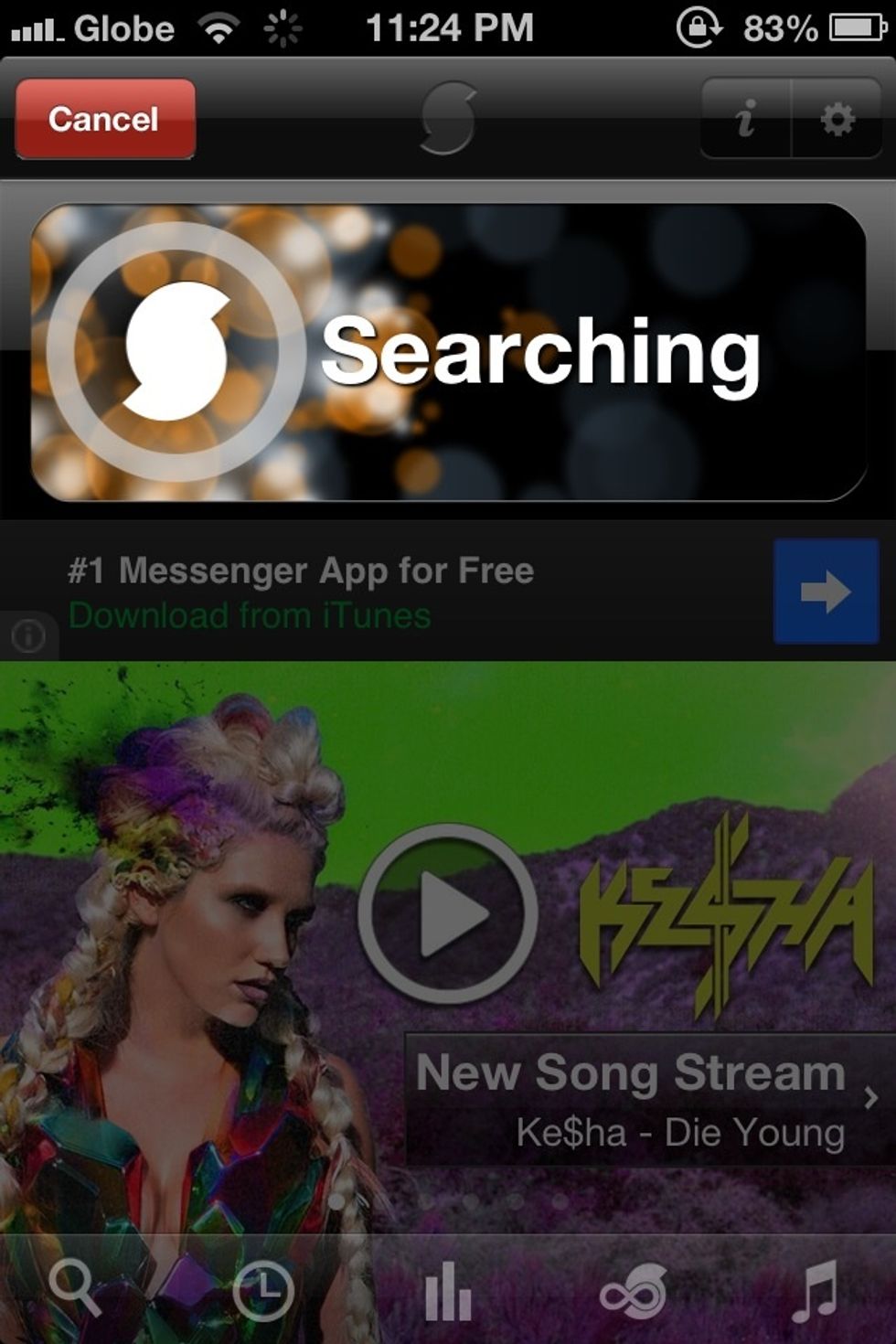896x1344 pixels.
Task: Tap the Searching SoundHound banner
Action: pyautogui.click(x=448, y=353)
